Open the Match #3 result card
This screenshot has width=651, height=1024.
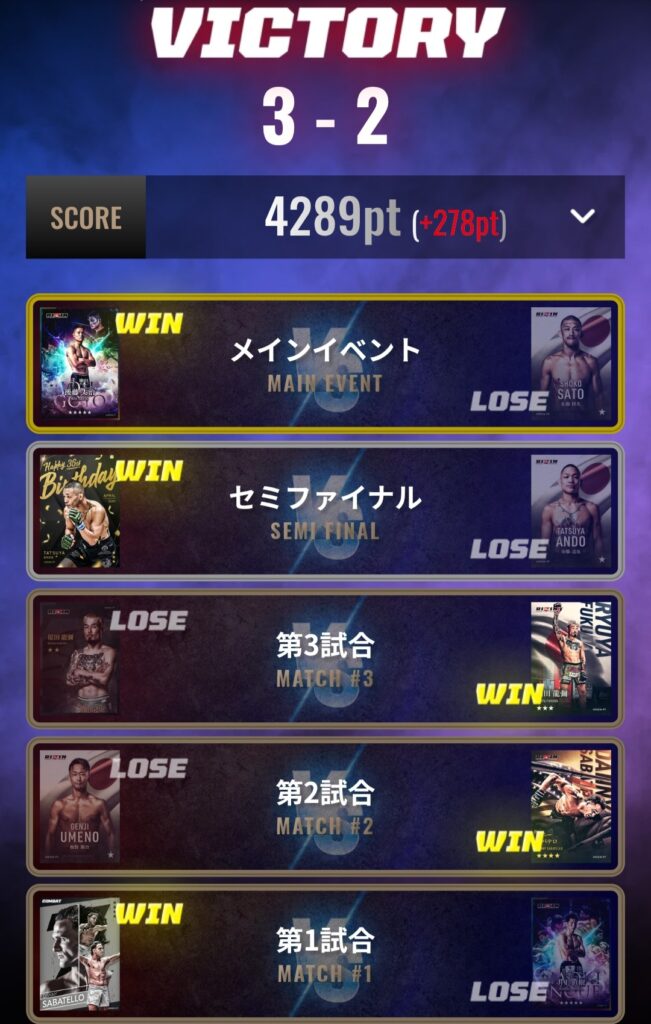[x=325, y=658]
